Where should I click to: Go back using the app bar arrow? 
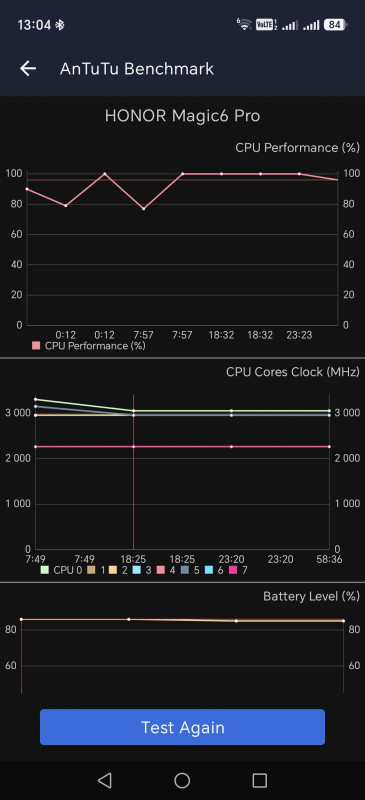click(28, 69)
